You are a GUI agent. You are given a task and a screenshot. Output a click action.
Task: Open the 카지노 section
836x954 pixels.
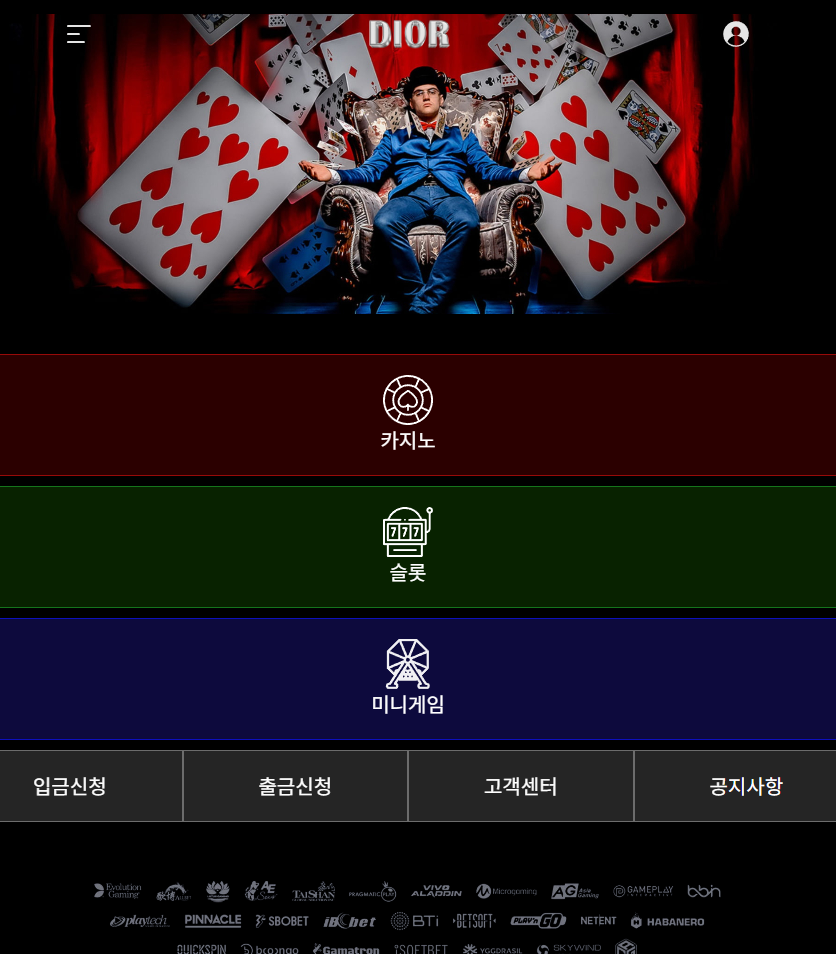(408, 415)
